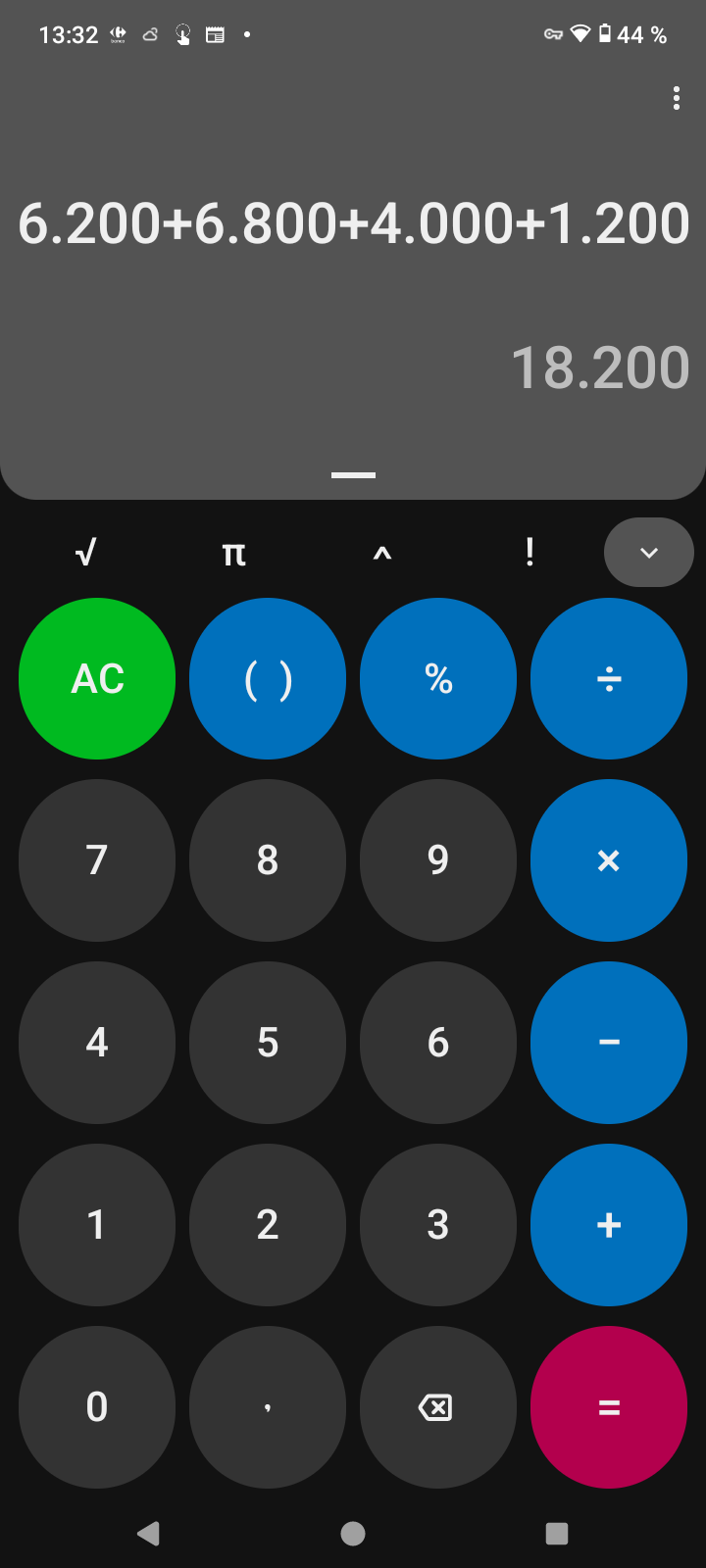Enter digit 5
The width and height of the screenshot is (706, 1568).
(268, 1043)
